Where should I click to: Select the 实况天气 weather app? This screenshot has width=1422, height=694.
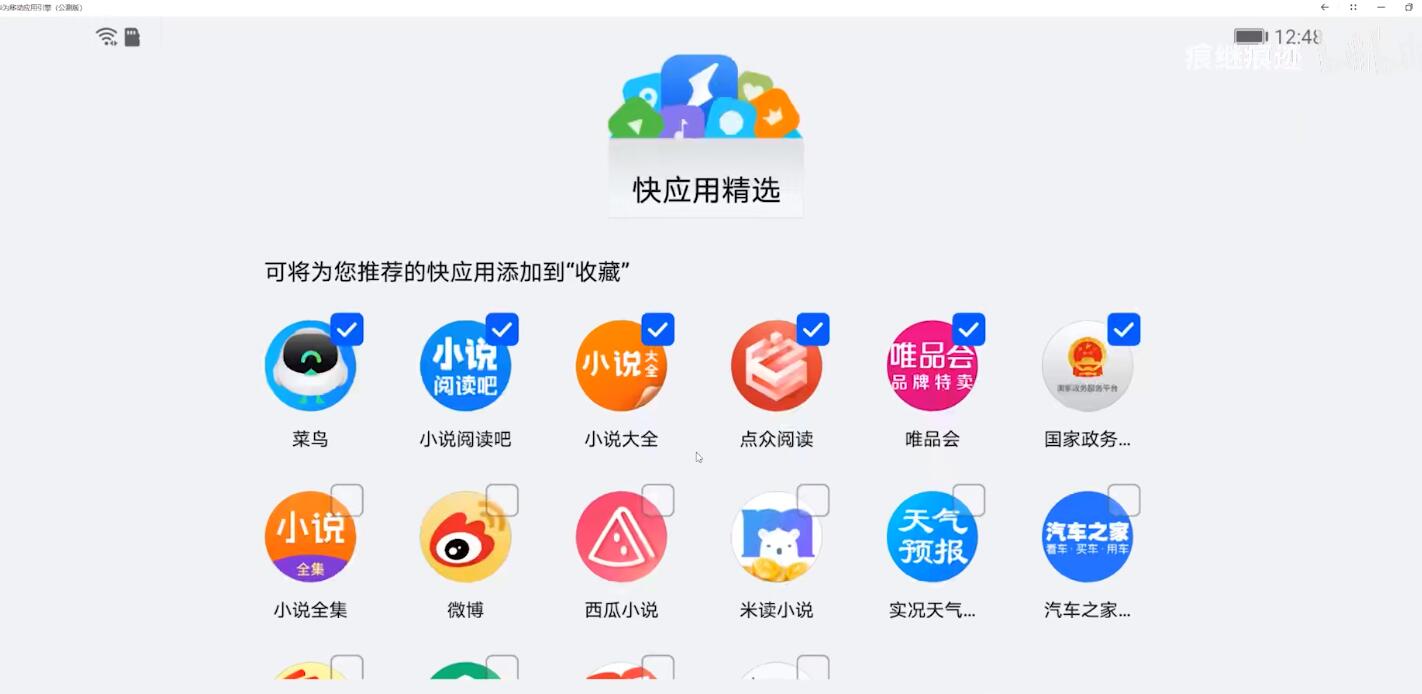click(x=969, y=500)
